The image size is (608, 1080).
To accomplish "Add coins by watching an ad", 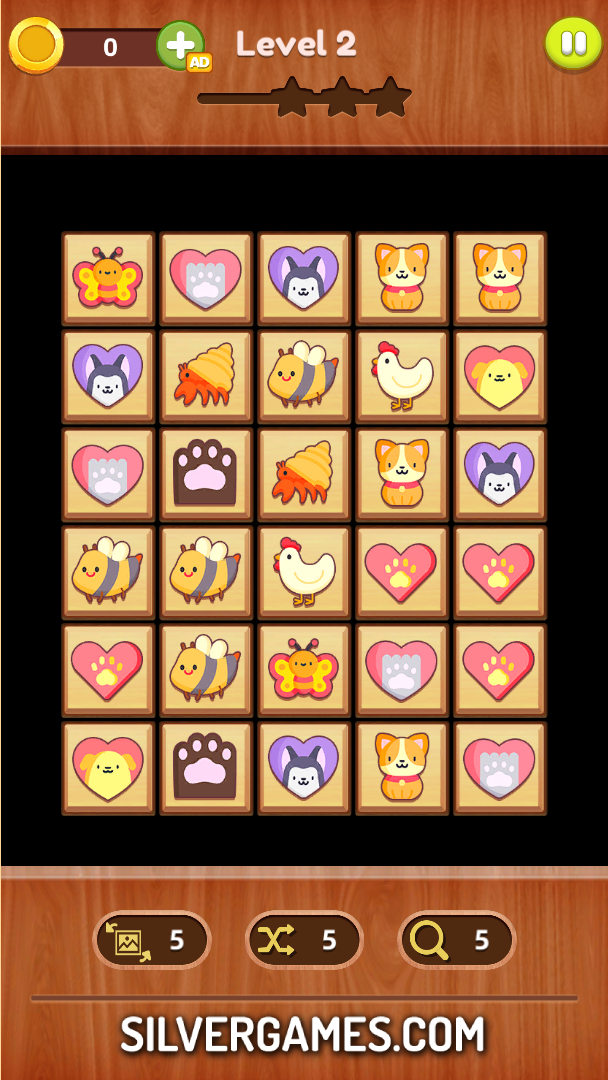I will pos(181,45).
